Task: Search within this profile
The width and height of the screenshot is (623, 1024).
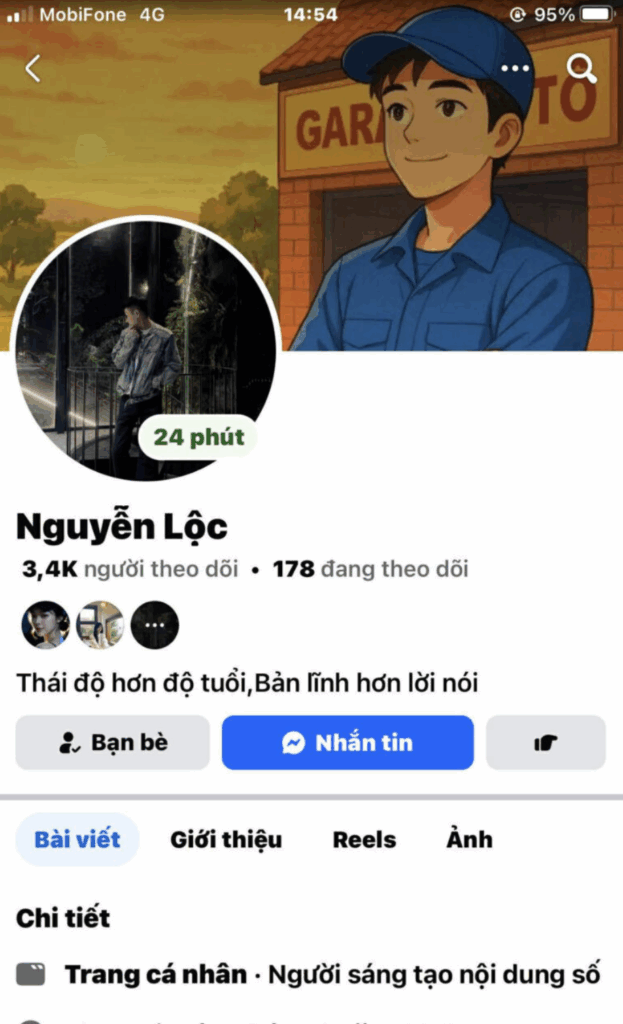Action: click(x=581, y=68)
